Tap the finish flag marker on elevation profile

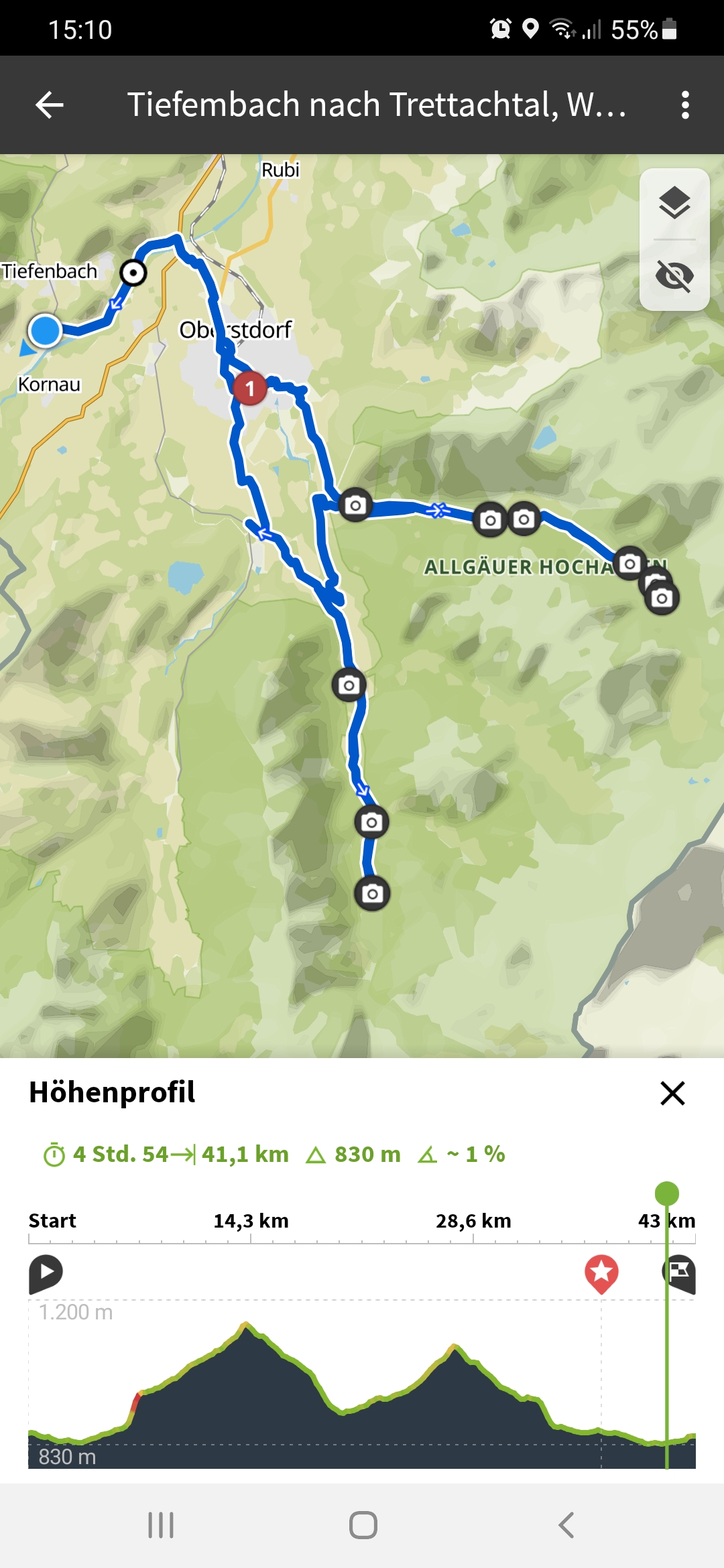[680, 1272]
